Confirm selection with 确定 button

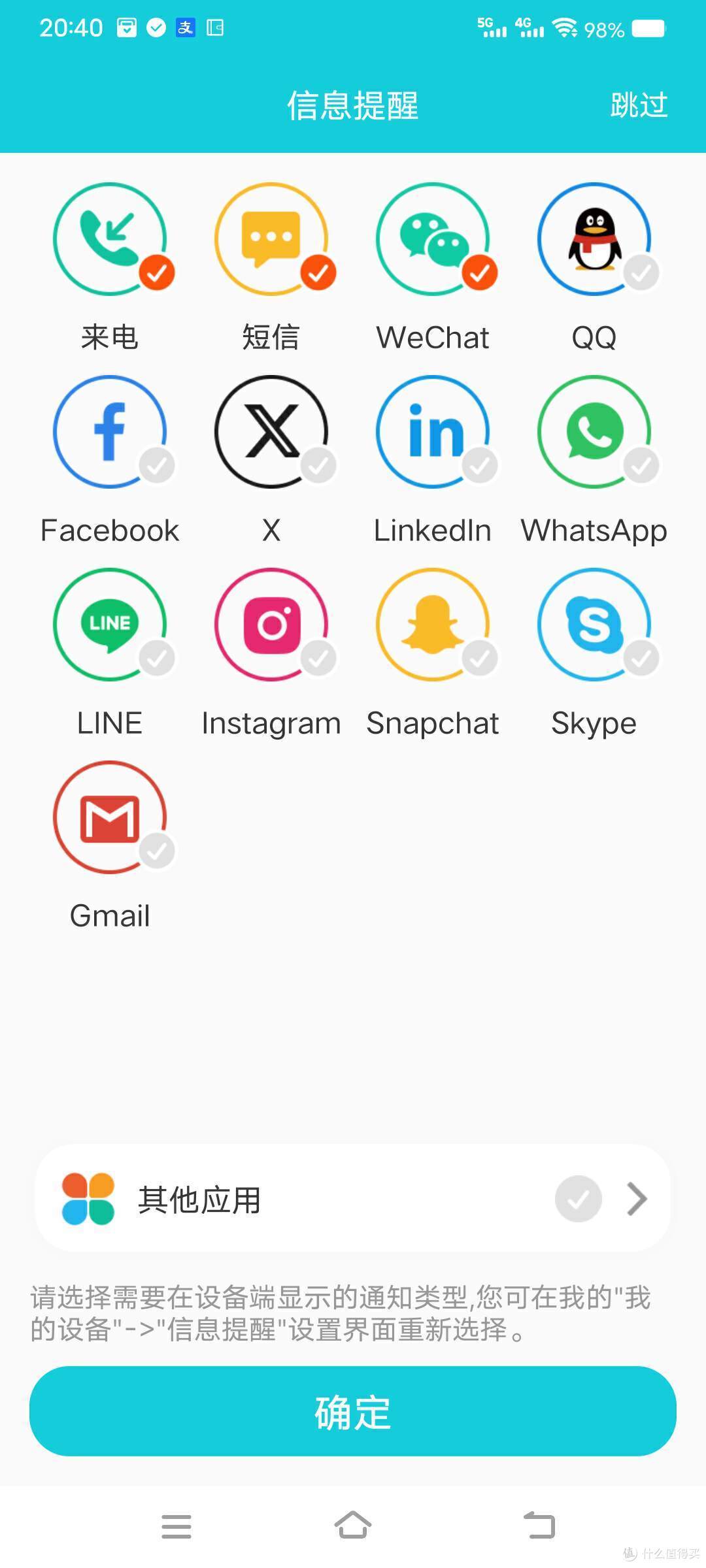coord(353,1411)
